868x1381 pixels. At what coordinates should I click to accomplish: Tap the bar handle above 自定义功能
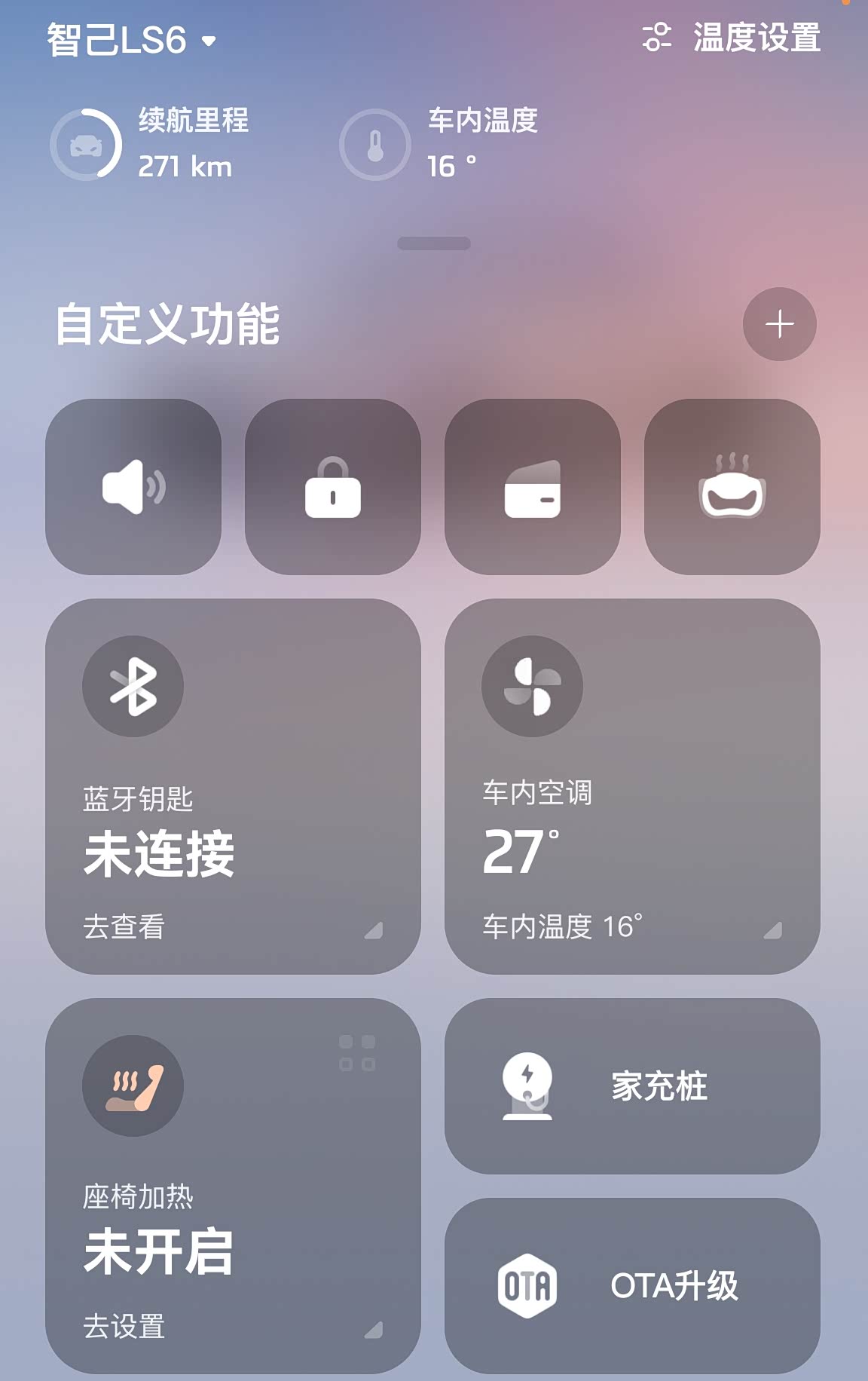pos(434,243)
